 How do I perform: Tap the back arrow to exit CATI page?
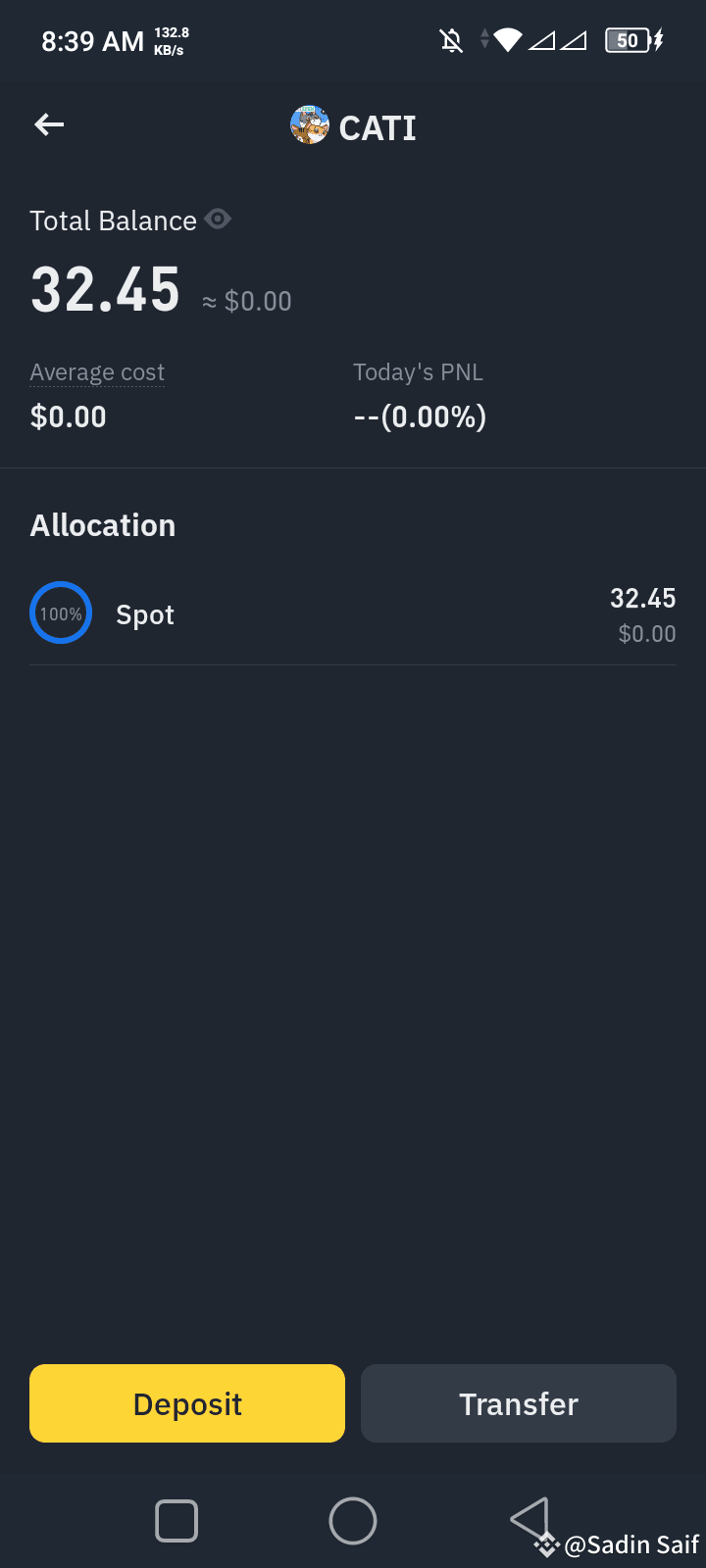pyautogui.click(x=48, y=124)
